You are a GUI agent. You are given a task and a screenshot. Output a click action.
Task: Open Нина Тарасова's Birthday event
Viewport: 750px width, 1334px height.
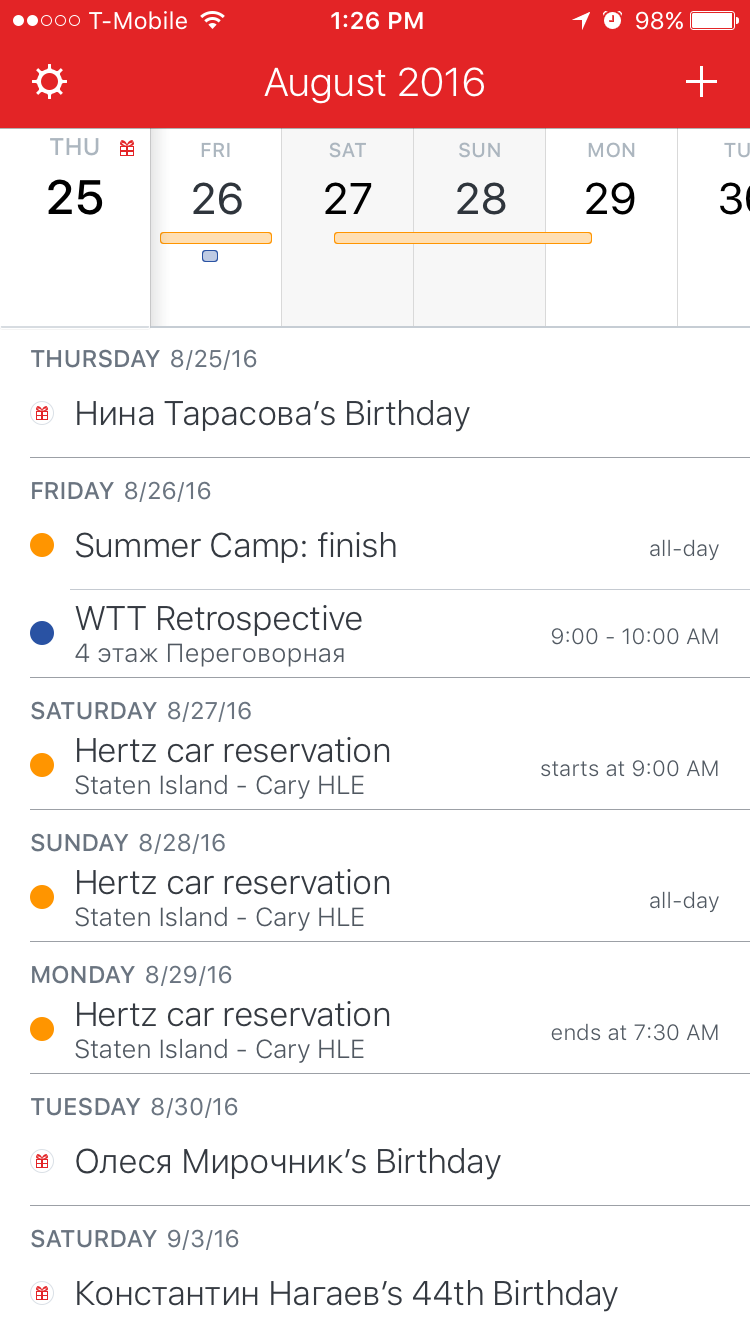(375, 414)
